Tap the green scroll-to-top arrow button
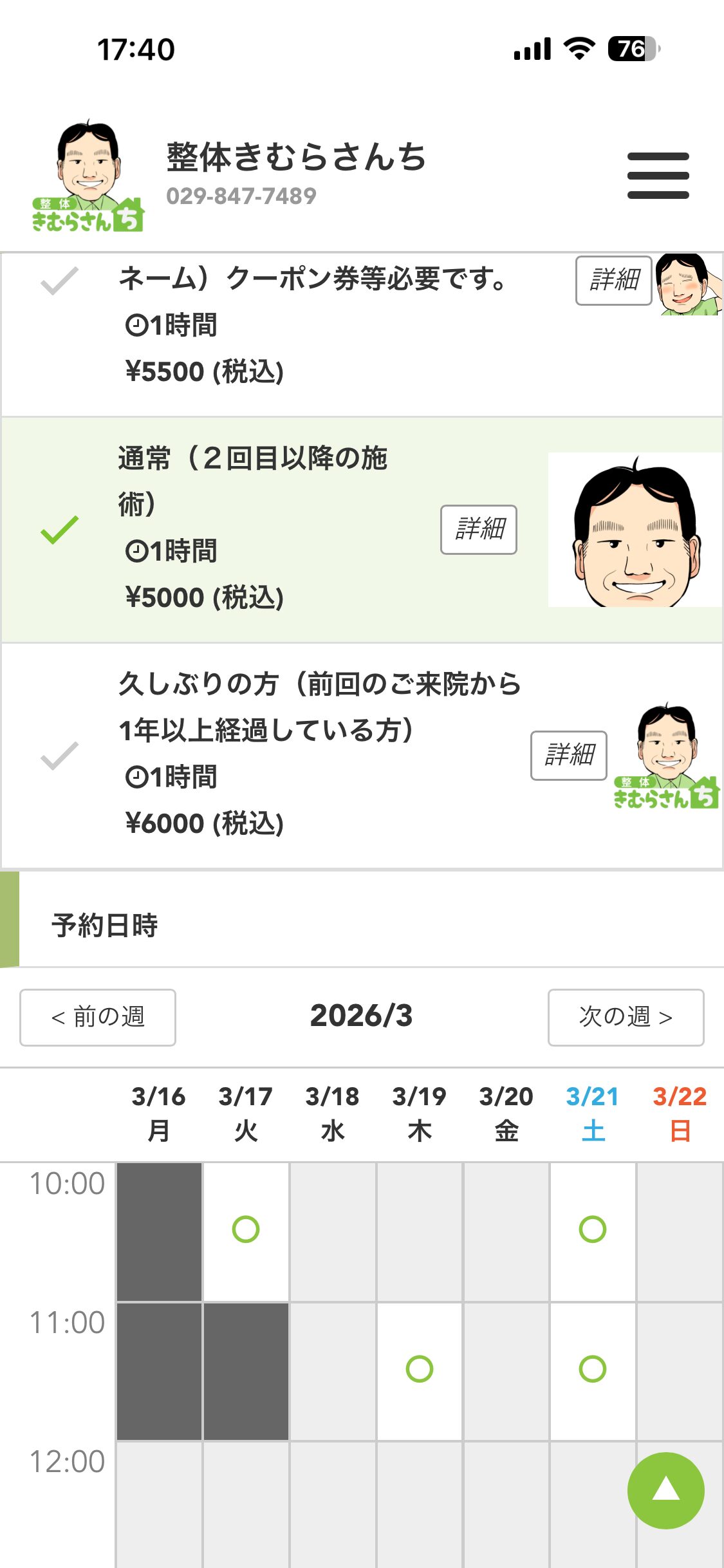724x1568 pixels. [x=665, y=1490]
